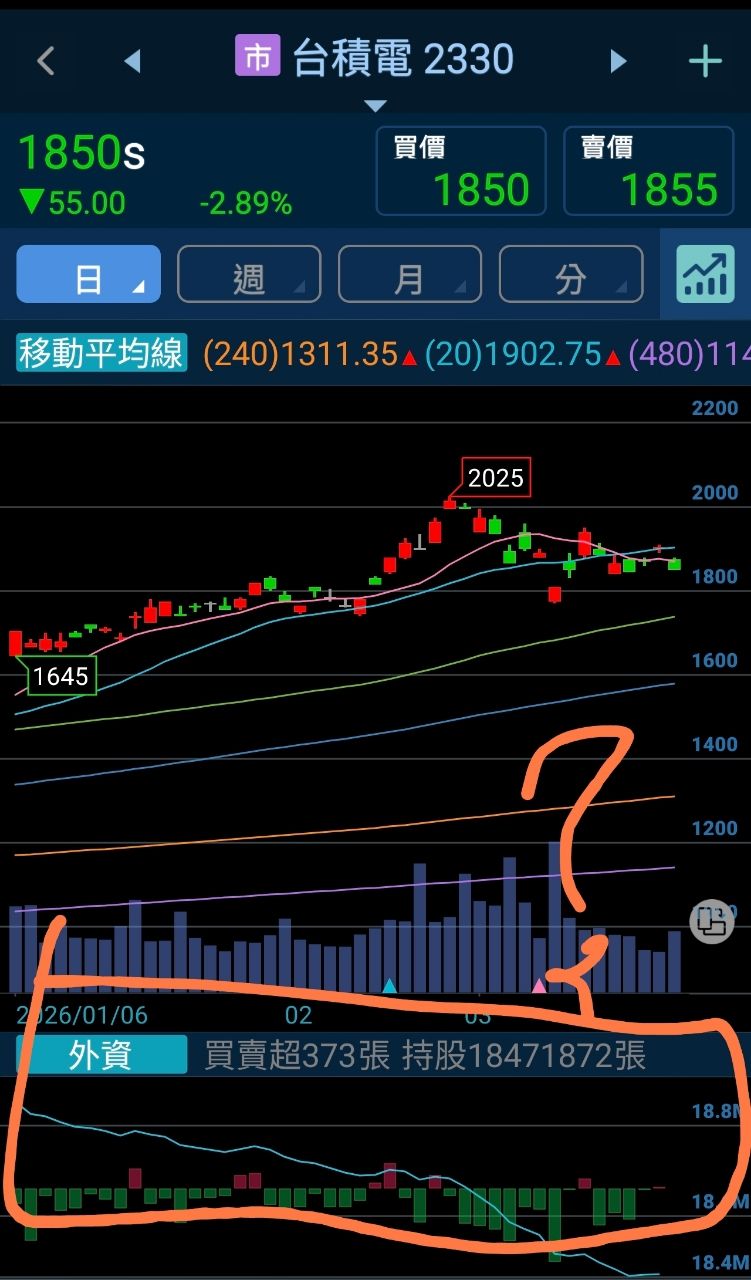Rotate the chart to landscape view
751x1280 pixels.
coord(712,920)
